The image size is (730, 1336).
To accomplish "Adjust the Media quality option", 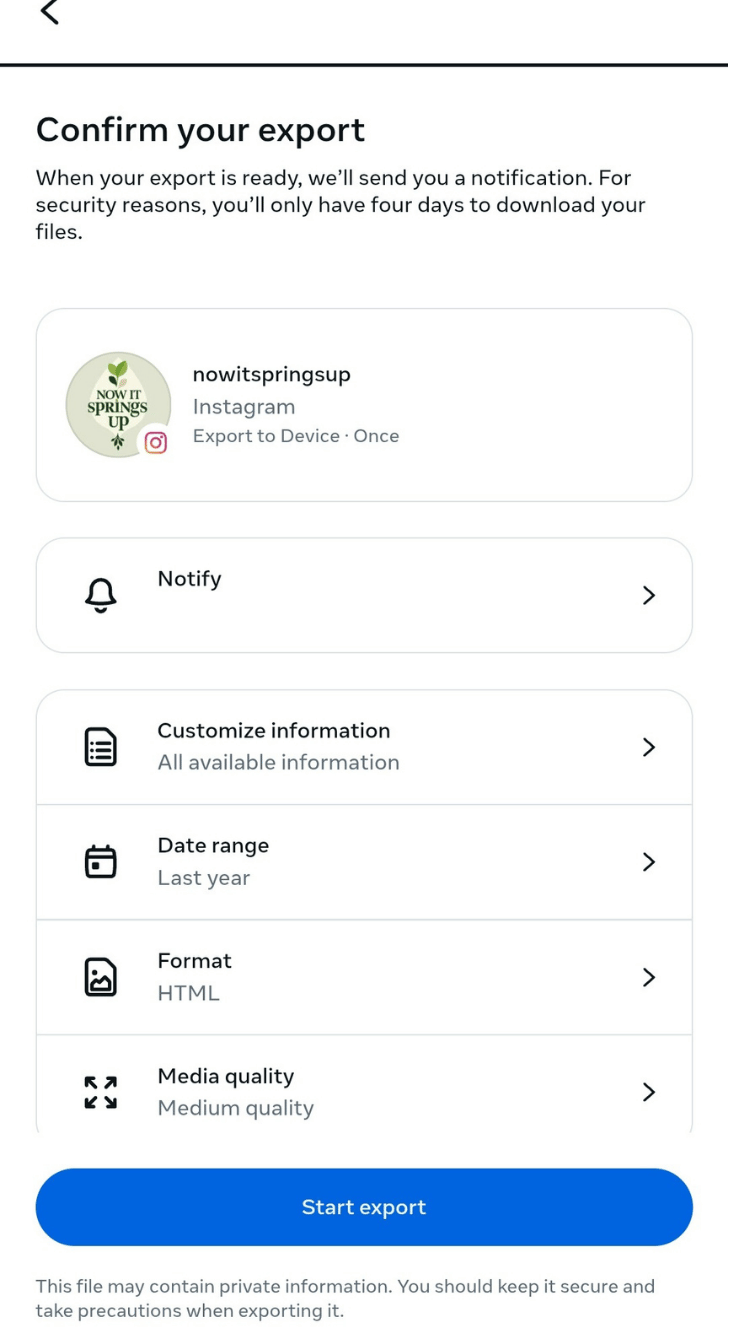I will (x=364, y=1091).
